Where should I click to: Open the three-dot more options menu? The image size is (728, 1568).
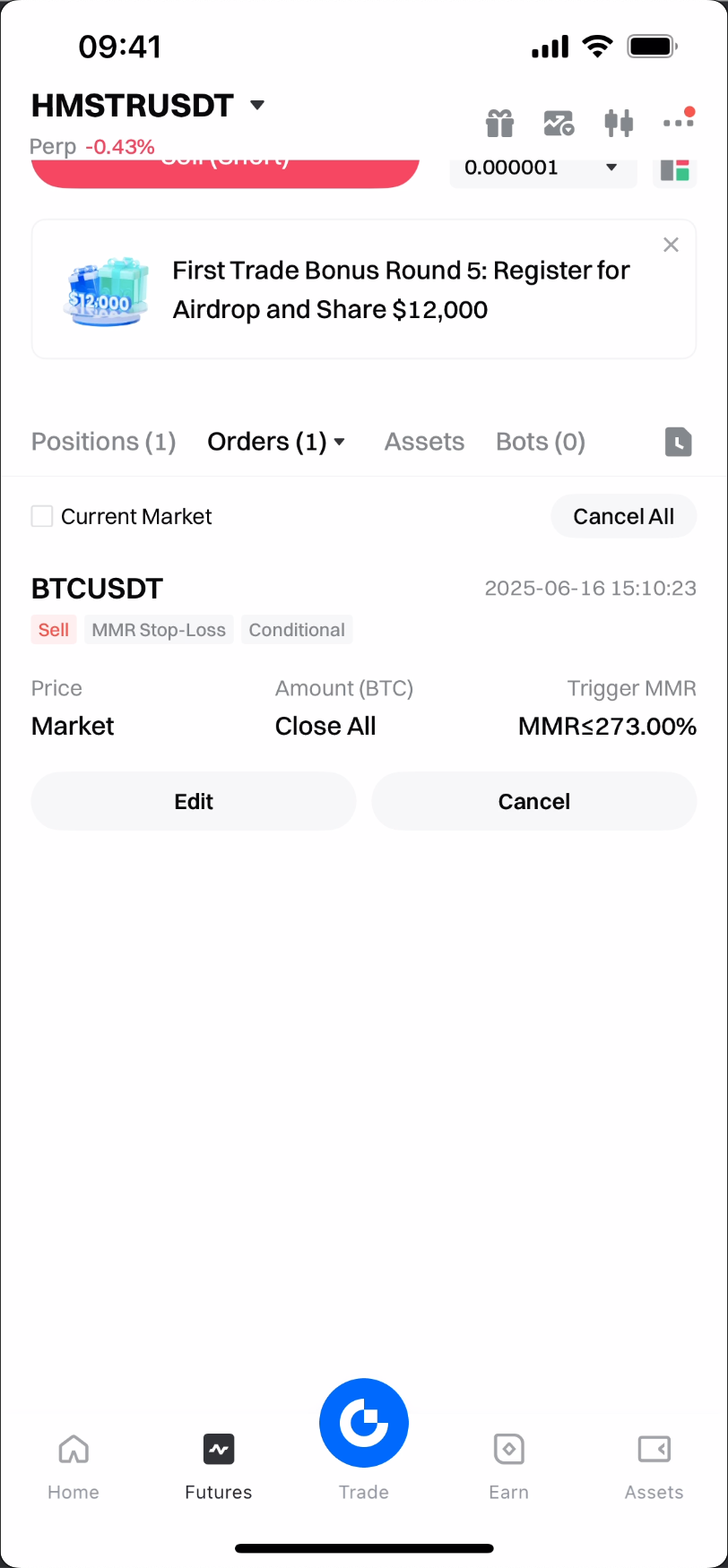[x=678, y=122]
